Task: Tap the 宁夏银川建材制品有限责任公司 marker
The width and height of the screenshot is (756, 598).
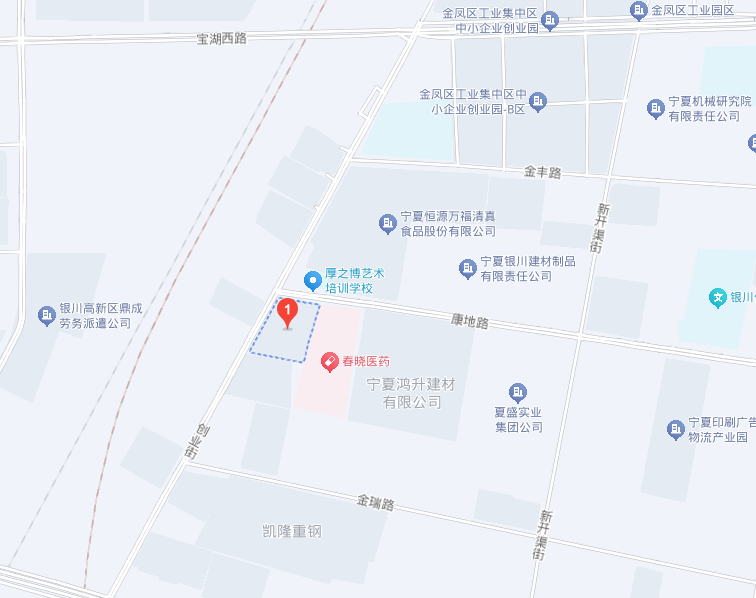Action: pyautogui.click(x=467, y=268)
